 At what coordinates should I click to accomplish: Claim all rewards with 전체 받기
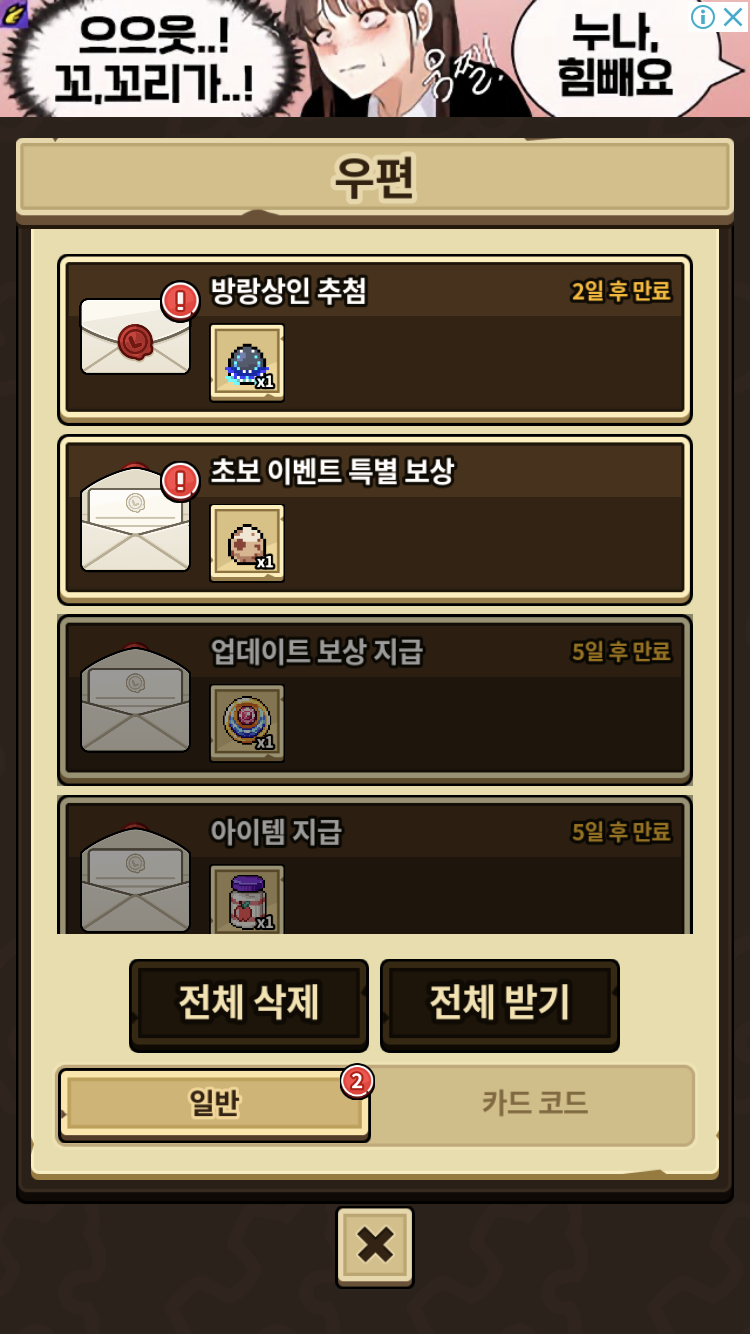click(499, 1004)
